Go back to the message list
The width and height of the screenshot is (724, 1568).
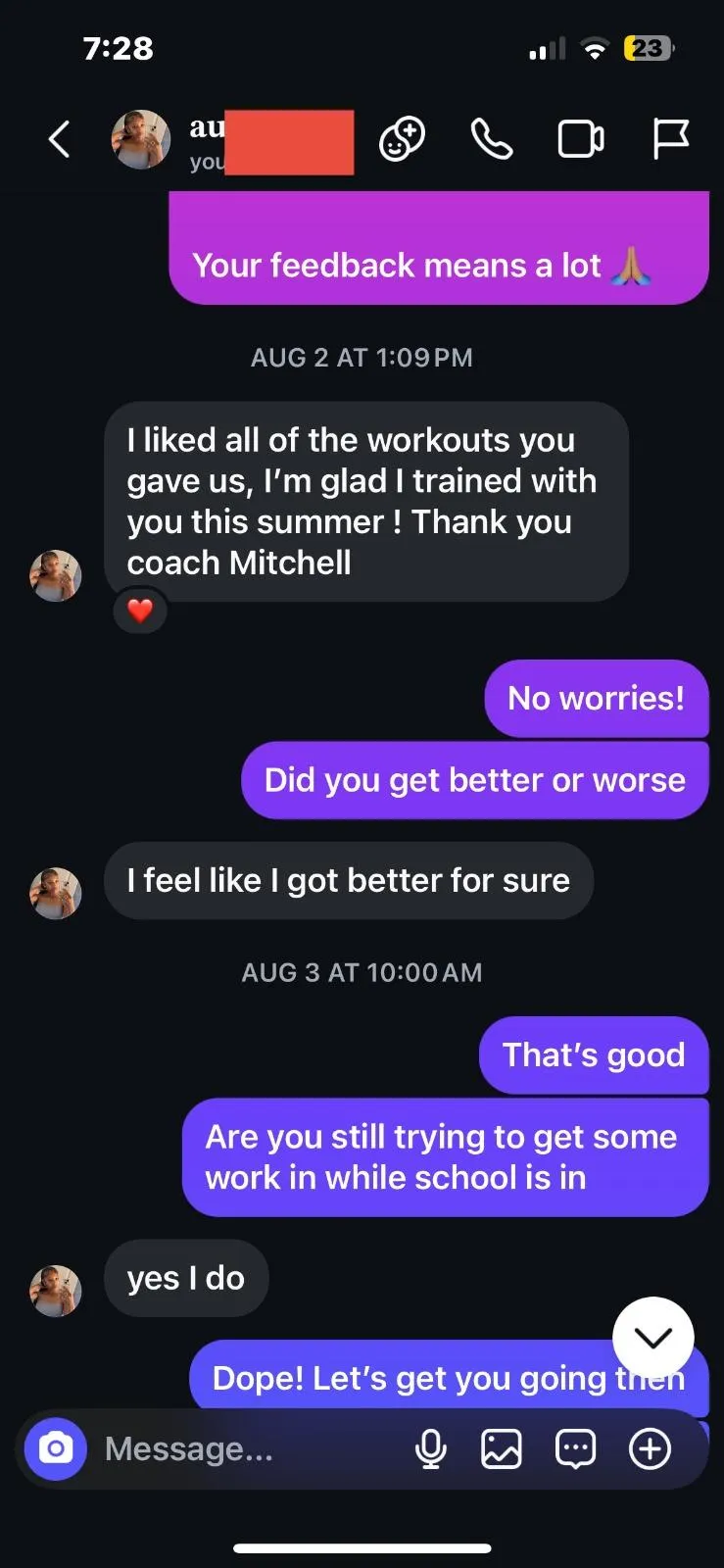coord(60,139)
